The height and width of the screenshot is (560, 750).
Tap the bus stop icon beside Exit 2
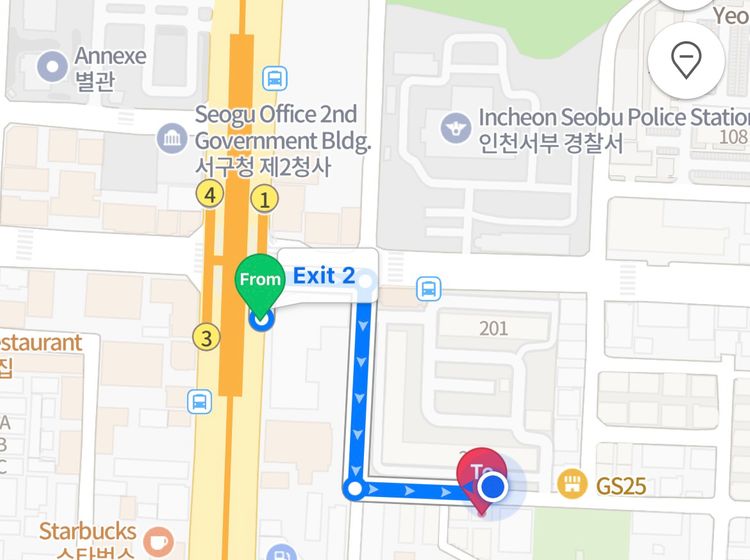click(x=428, y=289)
